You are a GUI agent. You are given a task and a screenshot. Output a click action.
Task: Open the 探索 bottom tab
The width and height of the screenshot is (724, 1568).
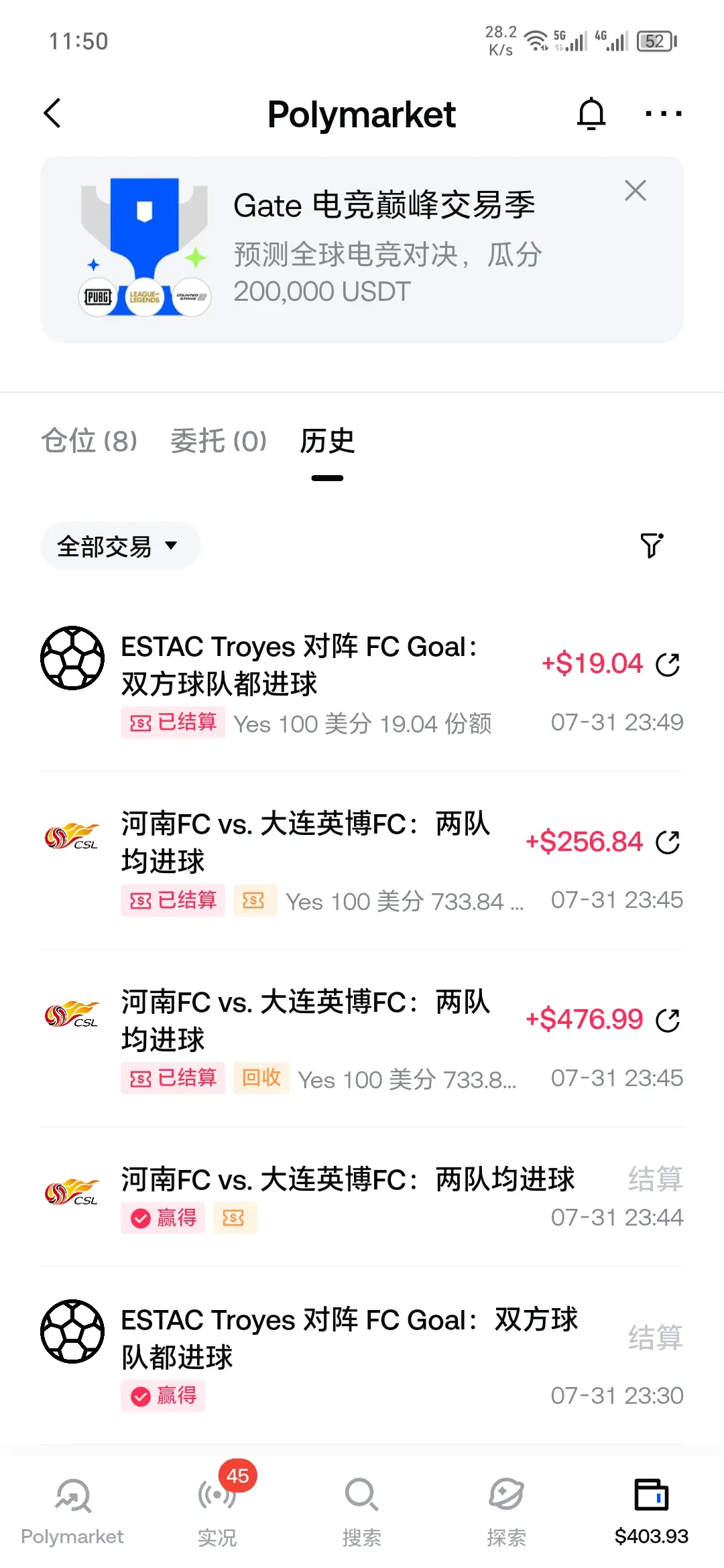[x=507, y=1512]
